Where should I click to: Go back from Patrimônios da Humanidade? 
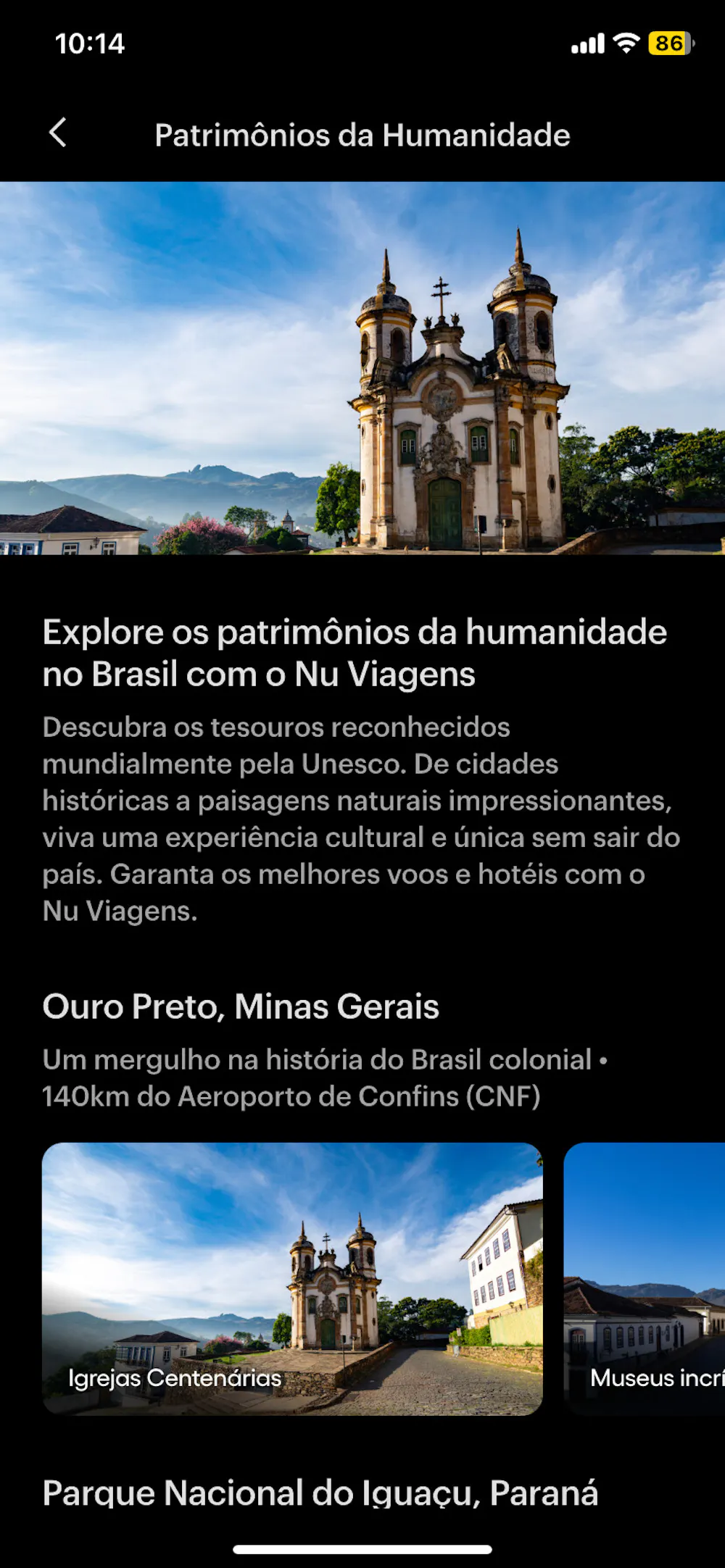(58, 133)
